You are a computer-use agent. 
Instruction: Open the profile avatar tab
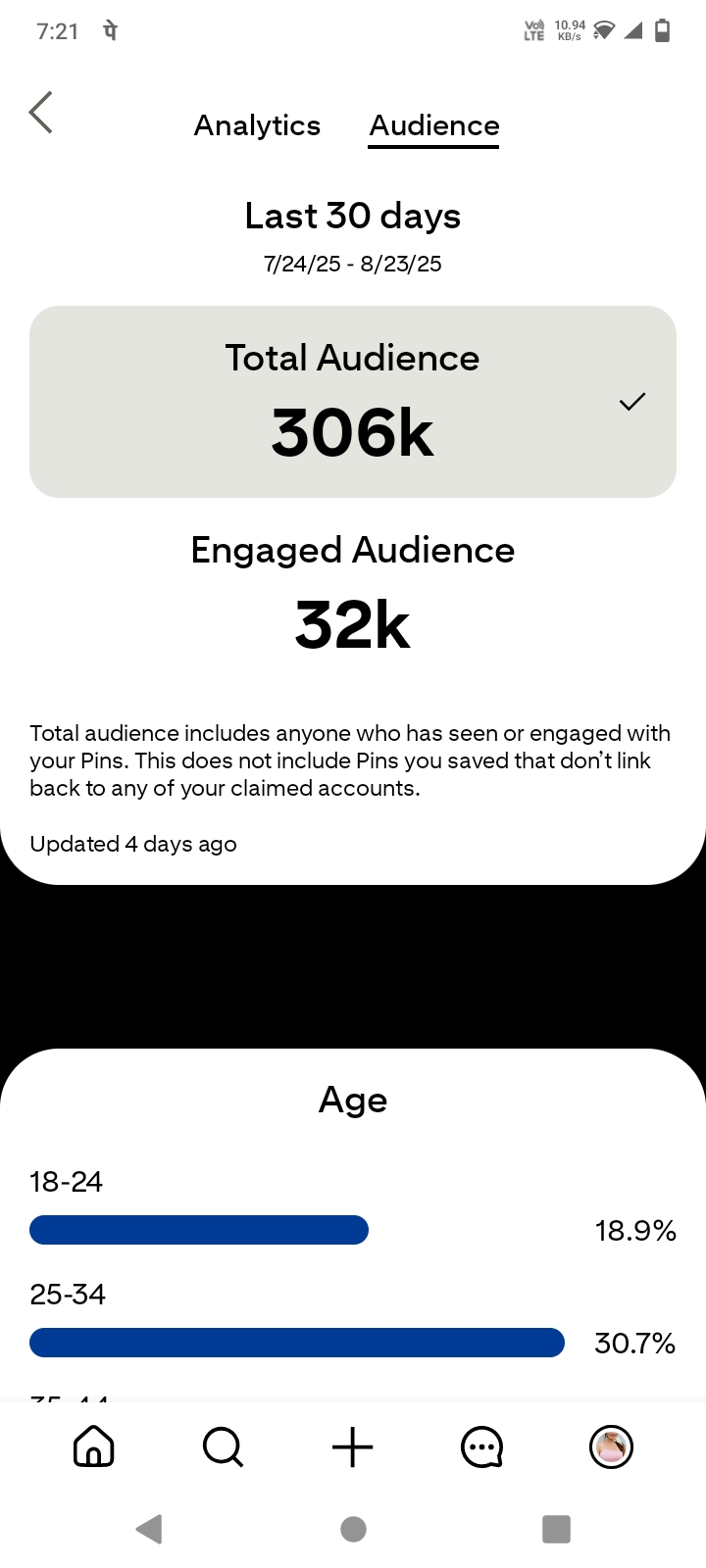point(612,1446)
